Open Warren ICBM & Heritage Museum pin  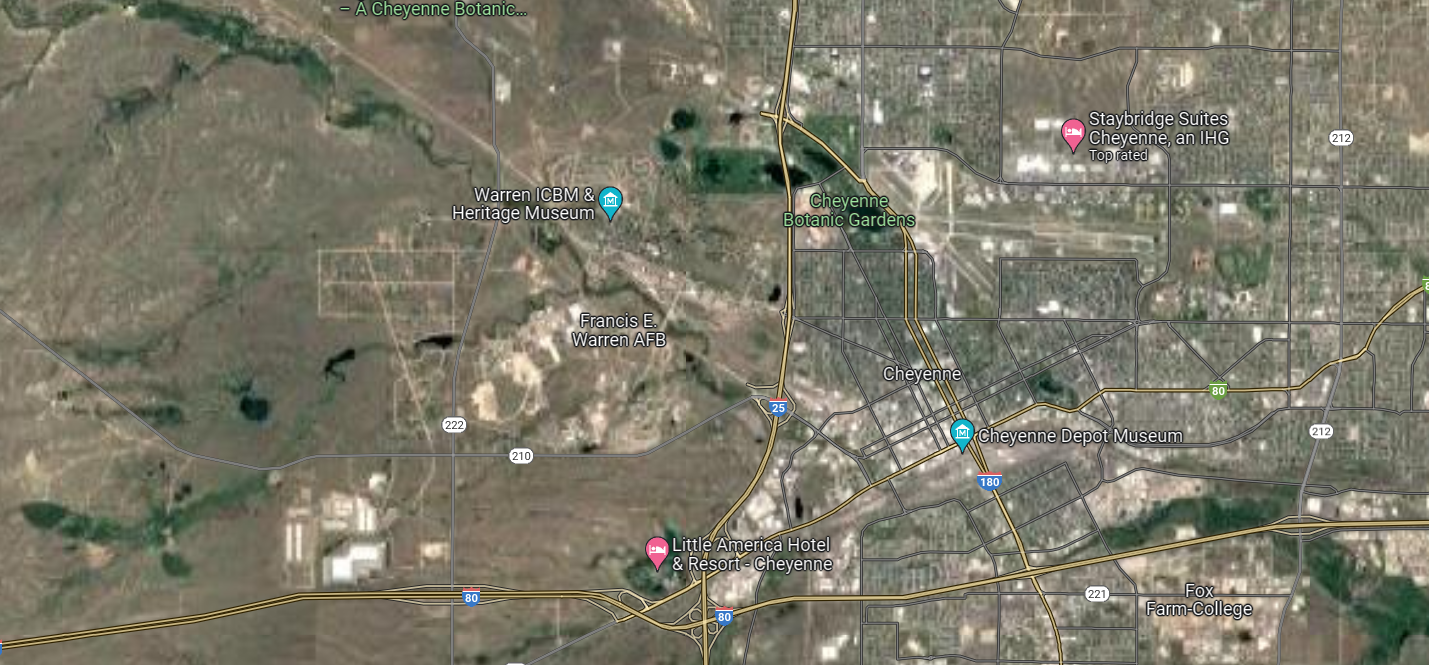pyautogui.click(x=610, y=202)
